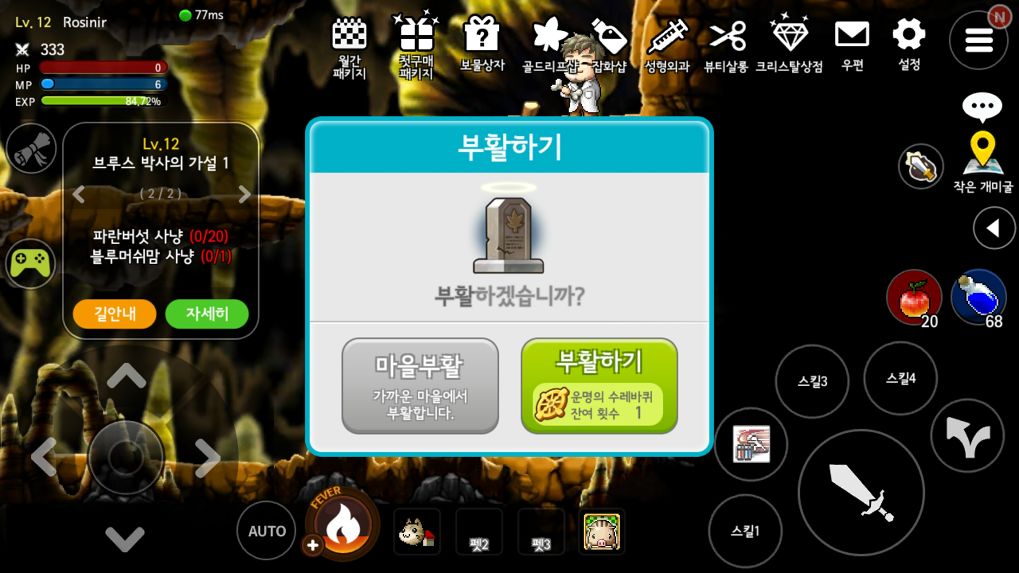Open the hamburger main menu
The image size is (1019, 573).
point(978,40)
